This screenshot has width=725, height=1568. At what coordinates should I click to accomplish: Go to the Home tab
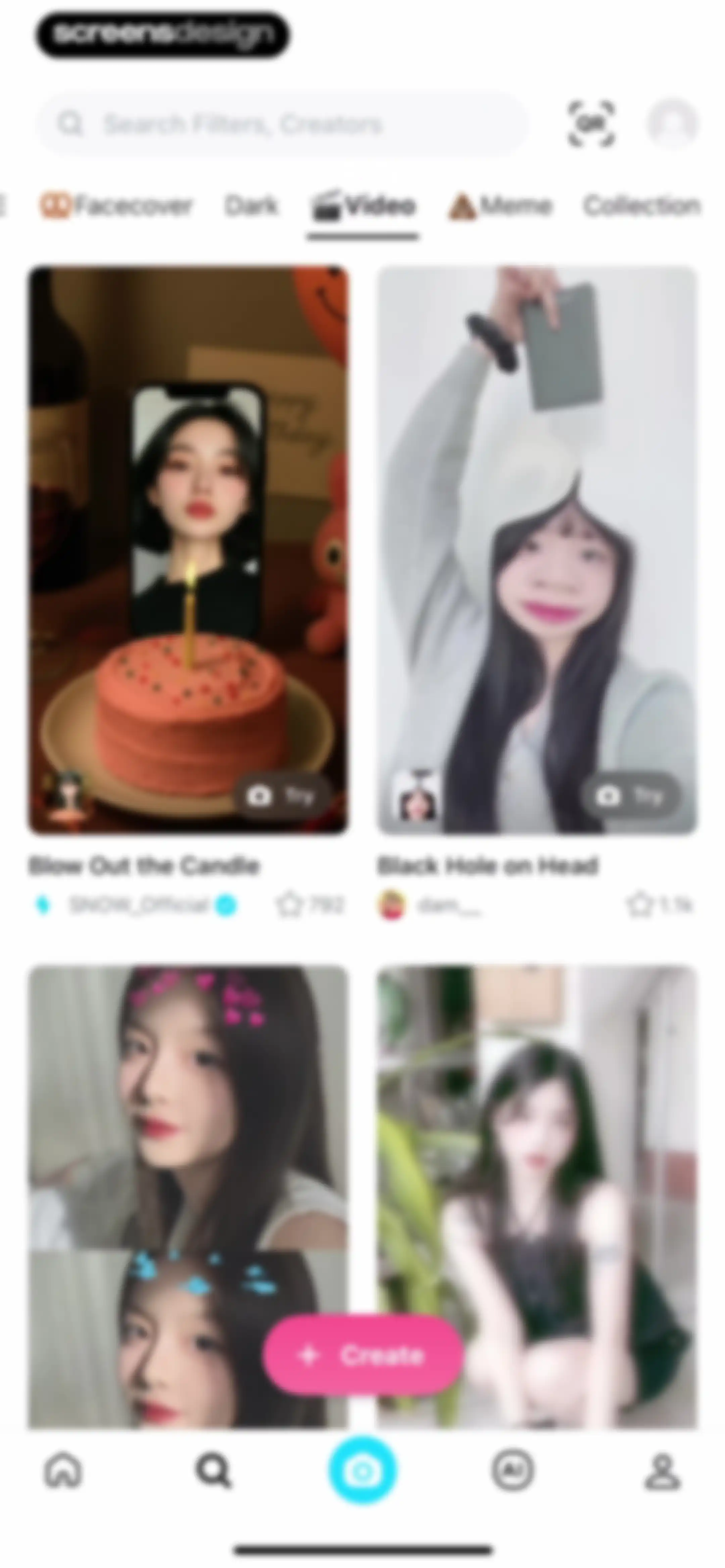coord(63,1471)
